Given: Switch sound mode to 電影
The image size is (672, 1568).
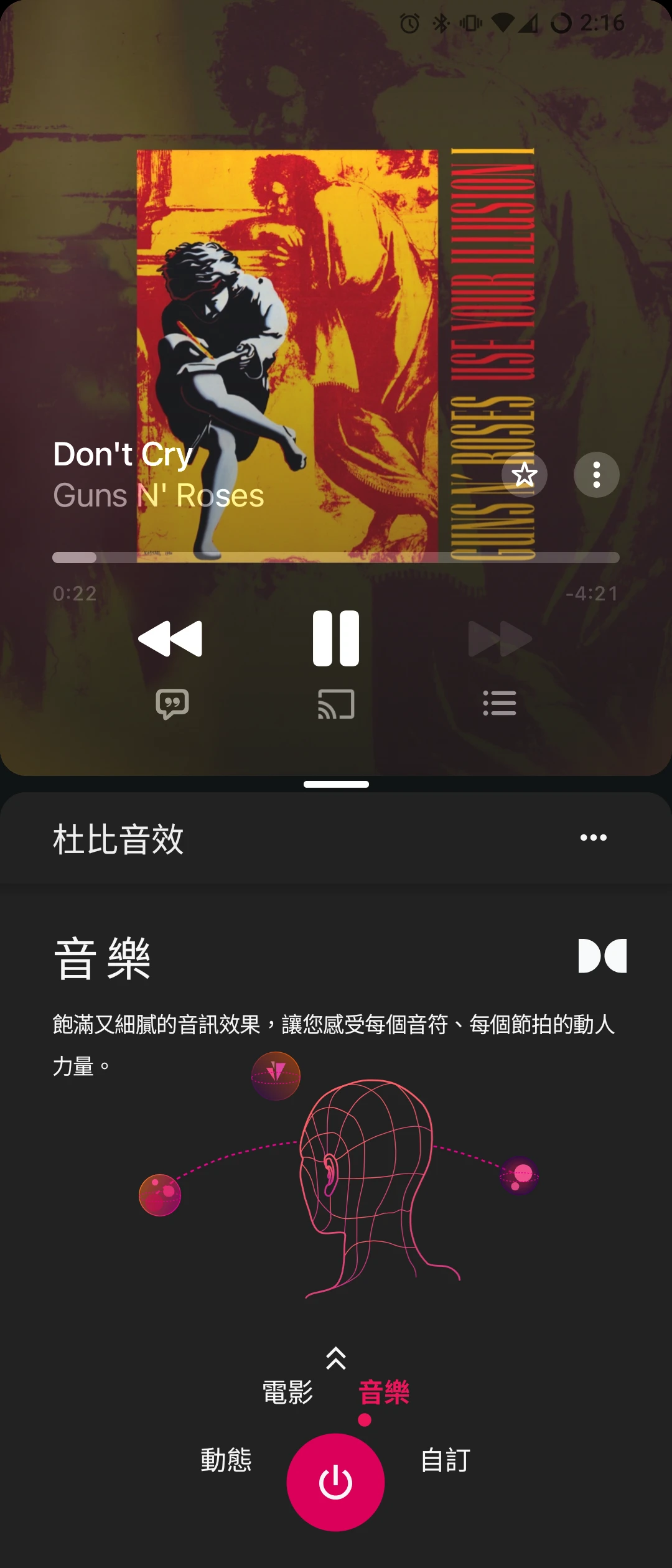Looking at the screenshot, I should (287, 1392).
